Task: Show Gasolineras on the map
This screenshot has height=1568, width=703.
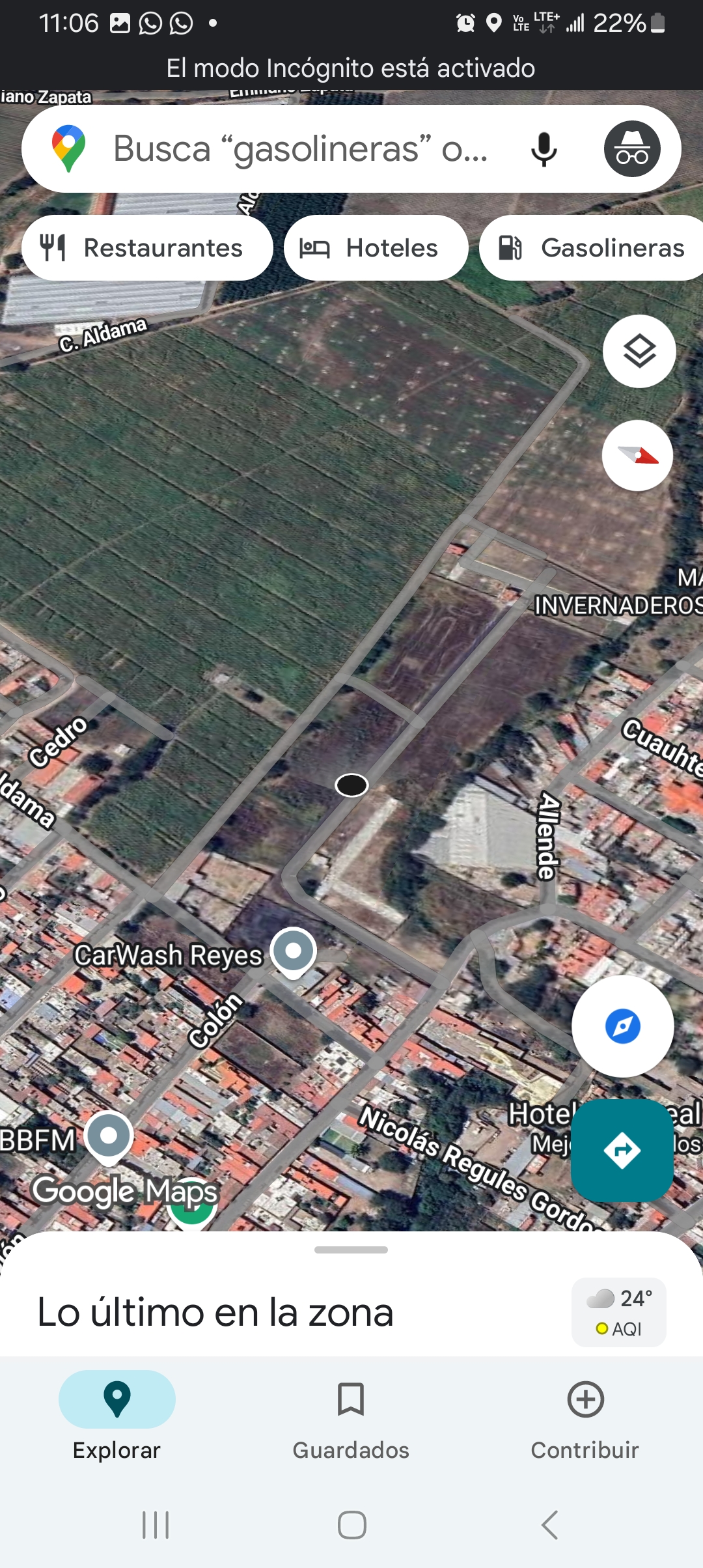Action: point(592,248)
